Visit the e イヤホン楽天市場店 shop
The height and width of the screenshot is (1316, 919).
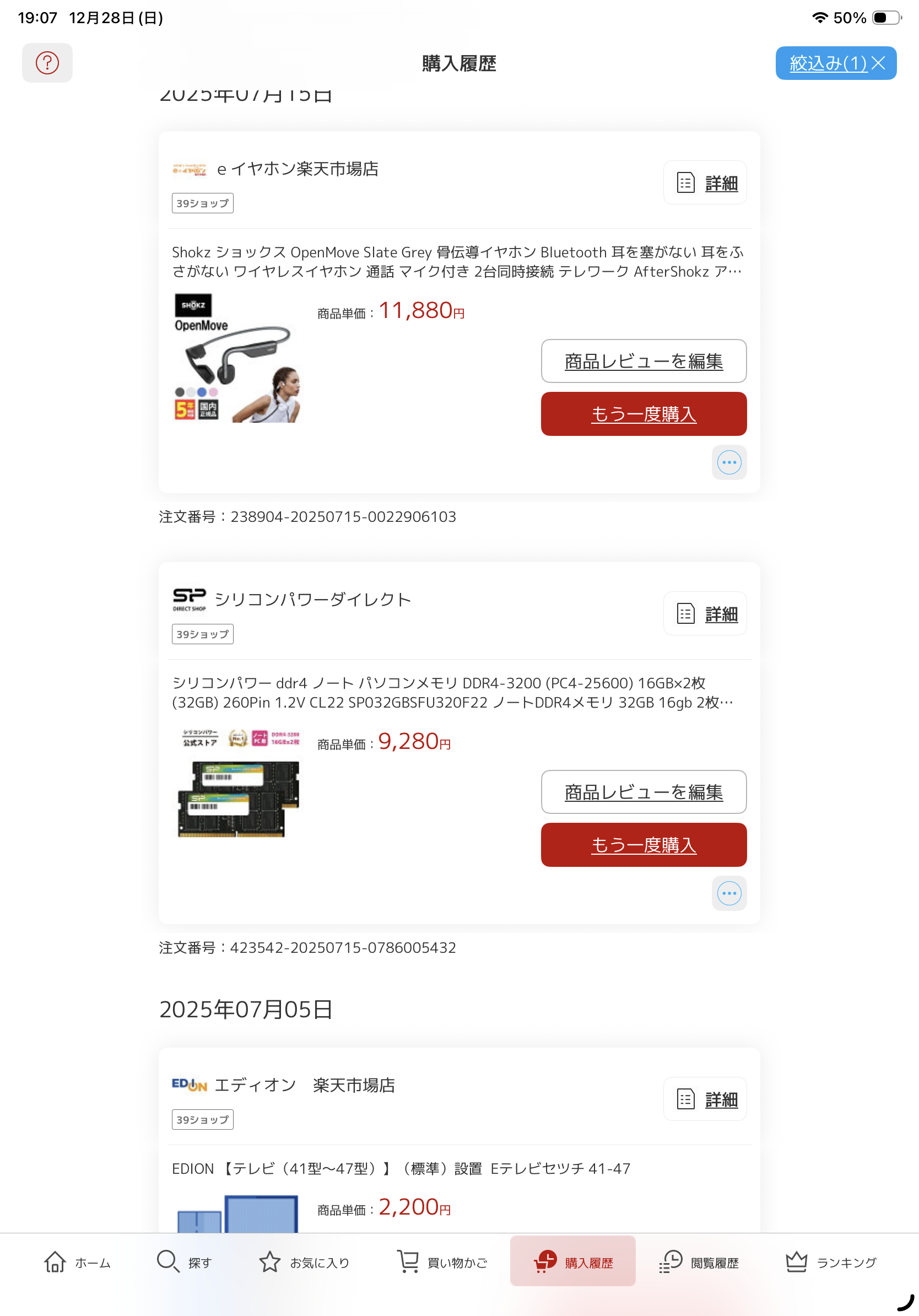click(x=297, y=169)
